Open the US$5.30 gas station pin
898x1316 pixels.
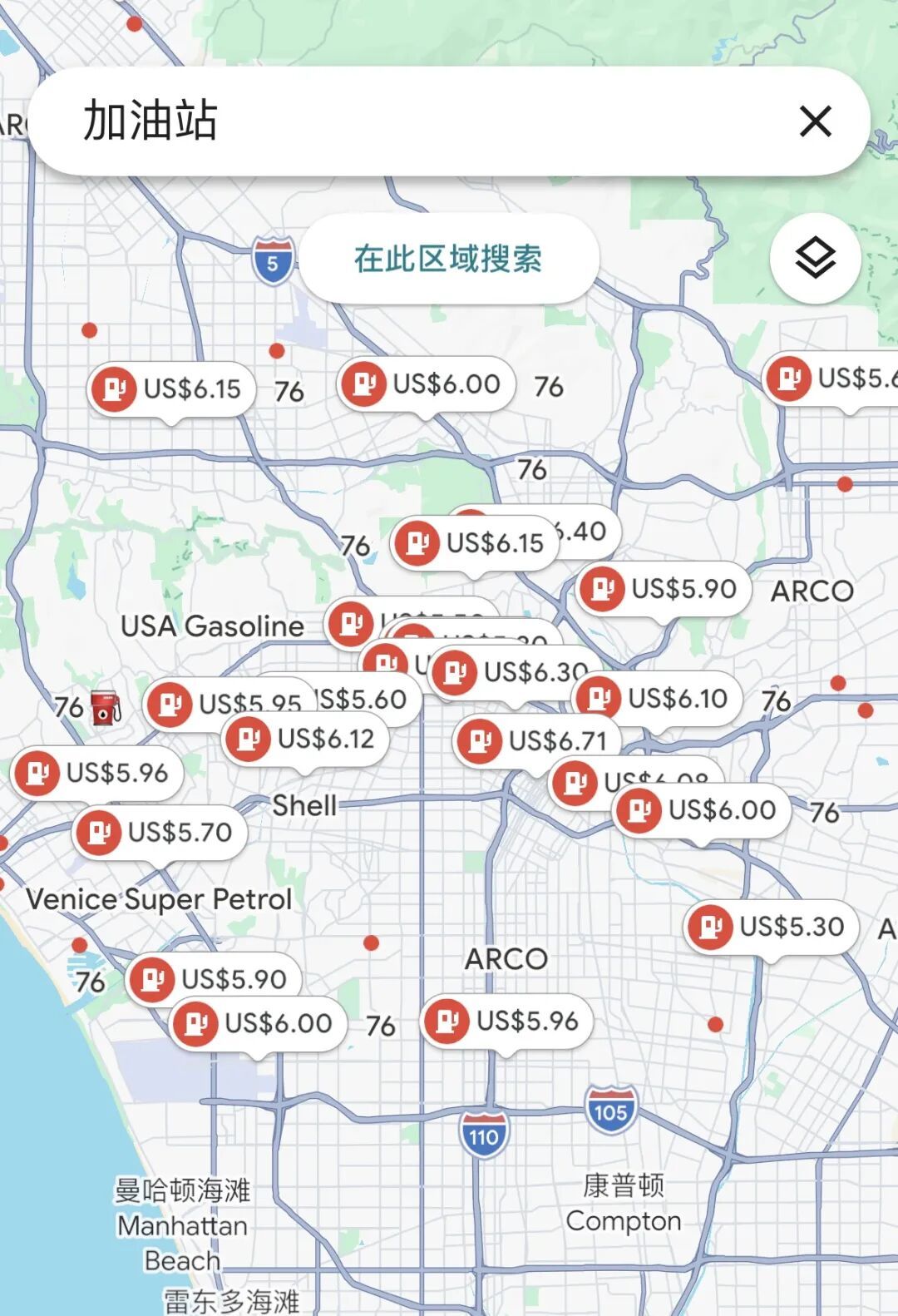click(772, 927)
